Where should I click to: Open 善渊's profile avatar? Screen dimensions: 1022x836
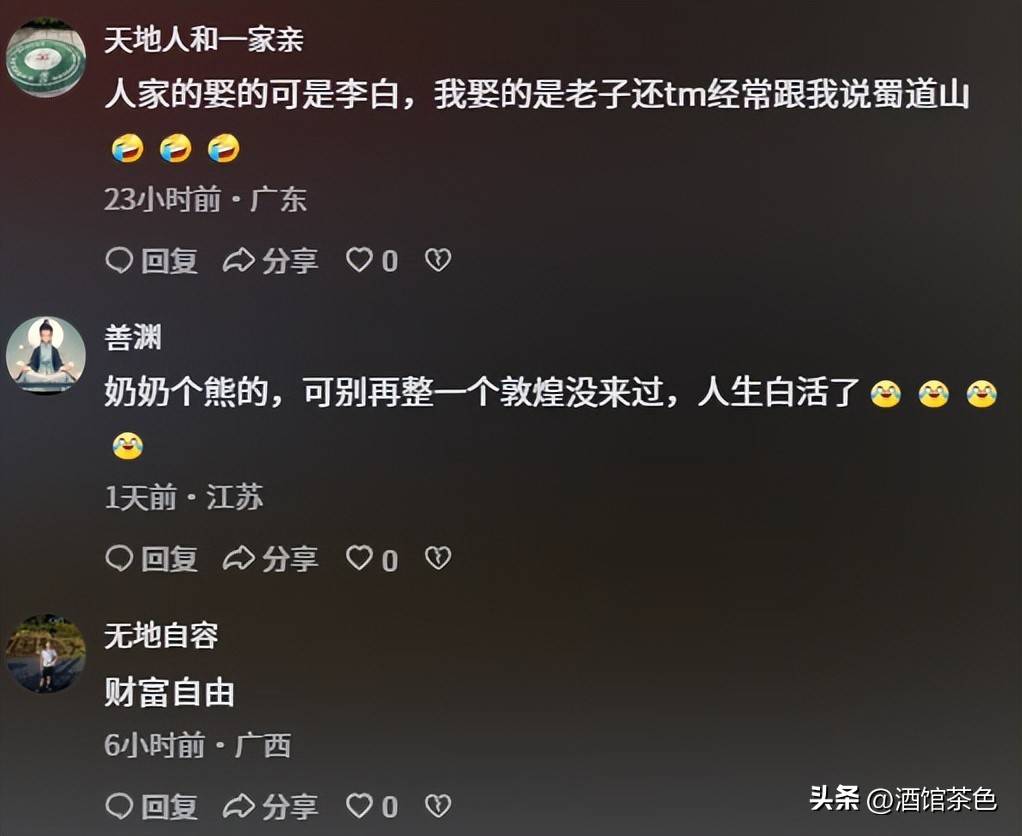pyautogui.click(x=46, y=354)
